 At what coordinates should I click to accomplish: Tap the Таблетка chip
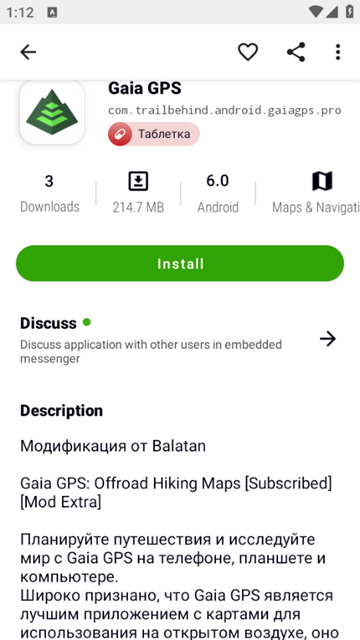point(154,134)
